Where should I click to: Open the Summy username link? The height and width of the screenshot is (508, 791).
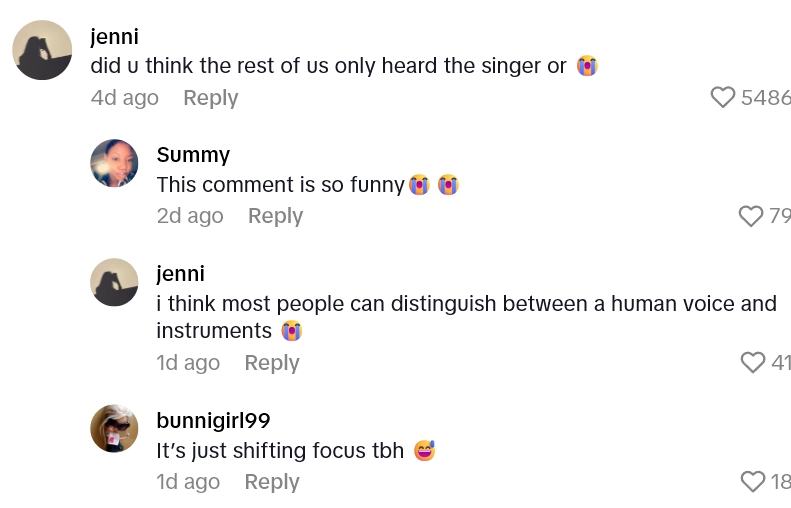[193, 154]
